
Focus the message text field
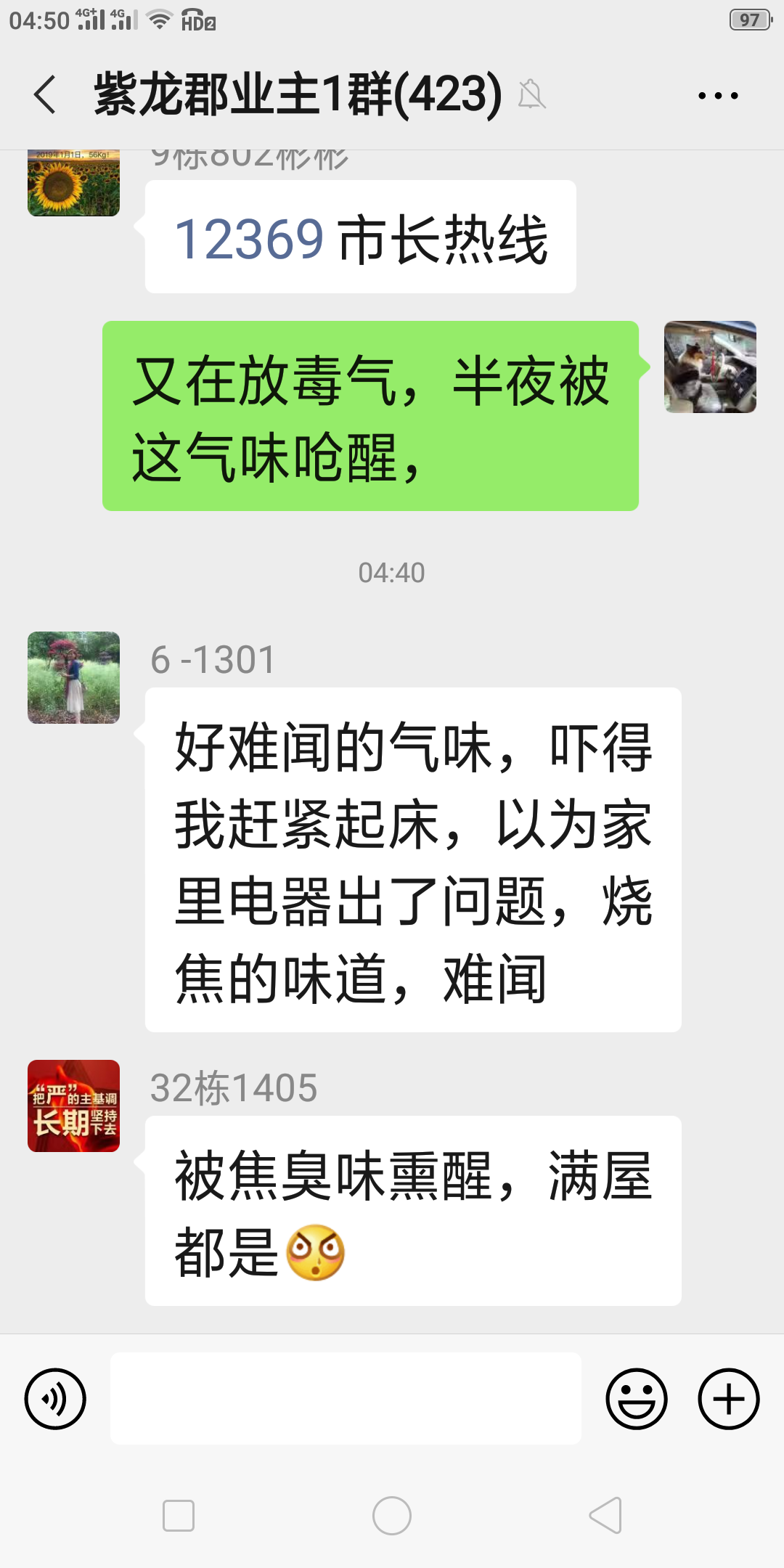[x=346, y=1398]
